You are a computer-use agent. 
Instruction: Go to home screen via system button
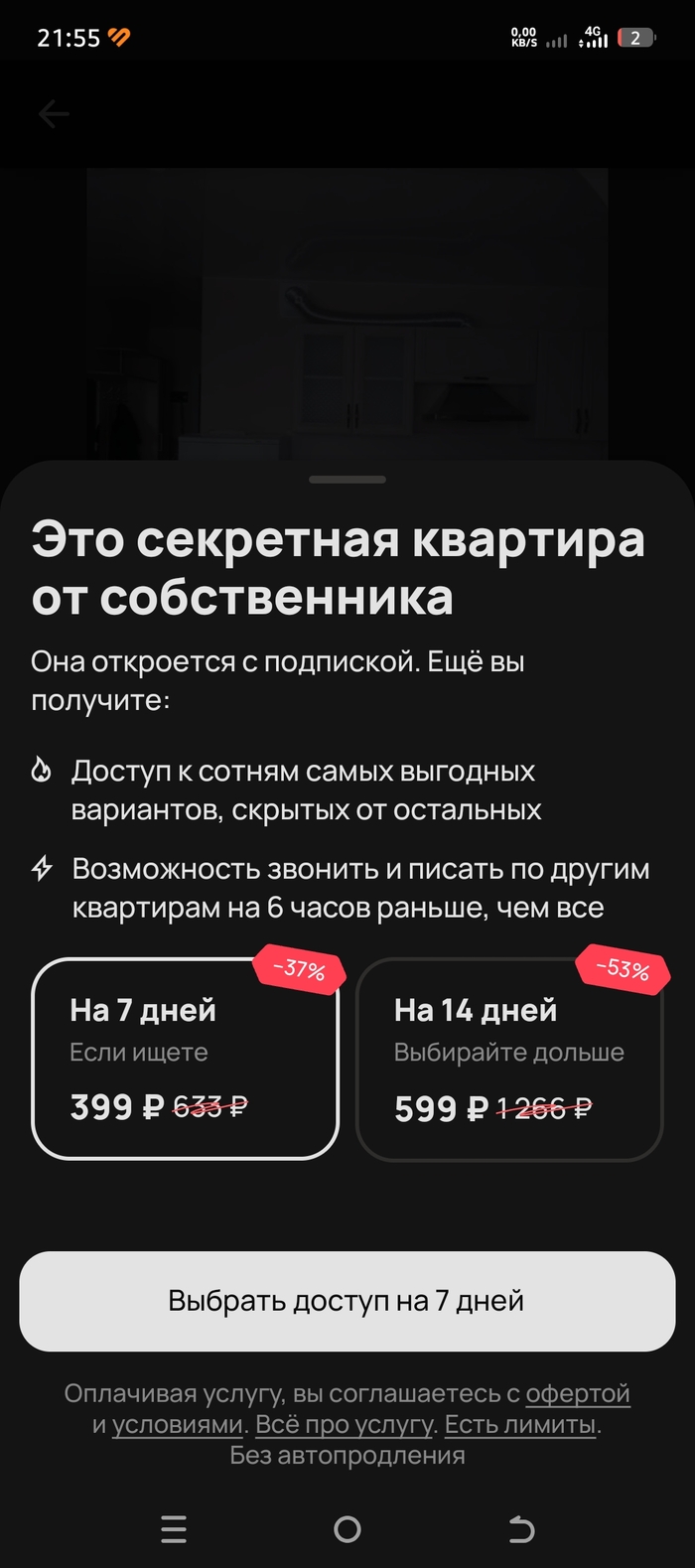click(347, 1529)
